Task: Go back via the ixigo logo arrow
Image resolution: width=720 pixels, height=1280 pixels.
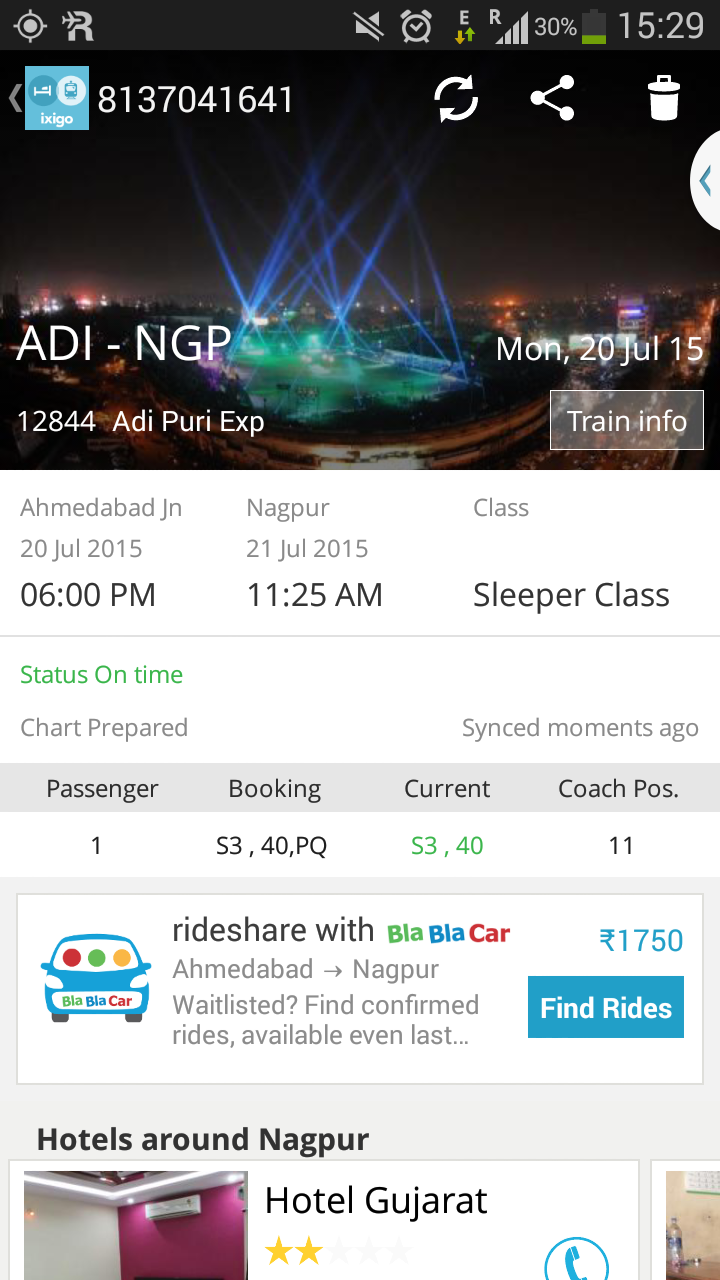Action: (x=48, y=98)
